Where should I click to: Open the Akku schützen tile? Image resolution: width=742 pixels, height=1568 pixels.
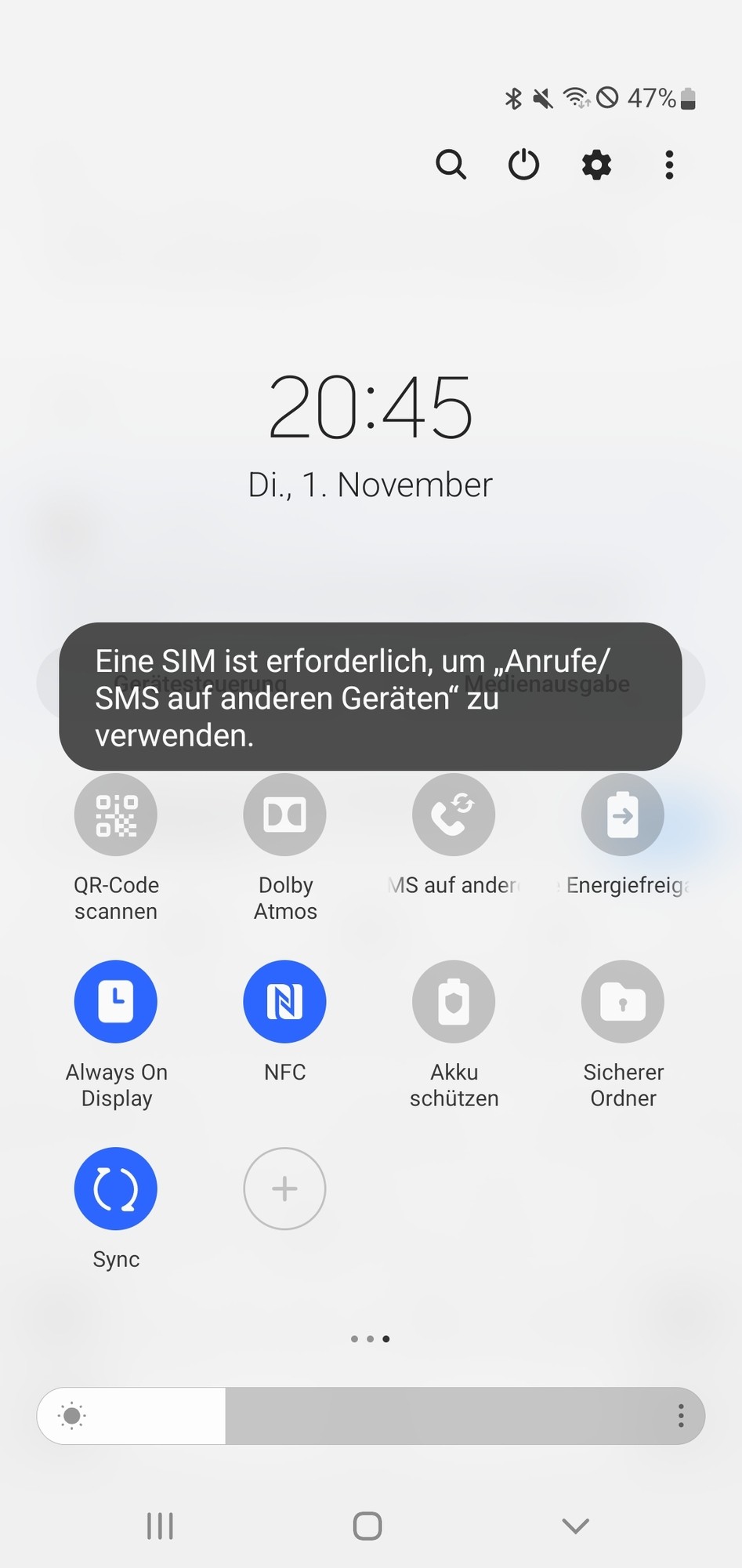point(453,1001)
